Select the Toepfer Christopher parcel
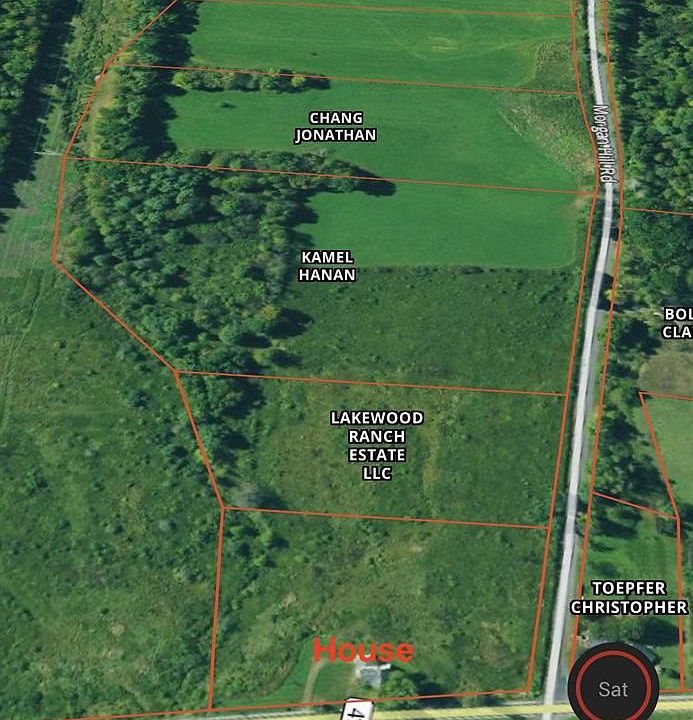 tap(629, 598)
